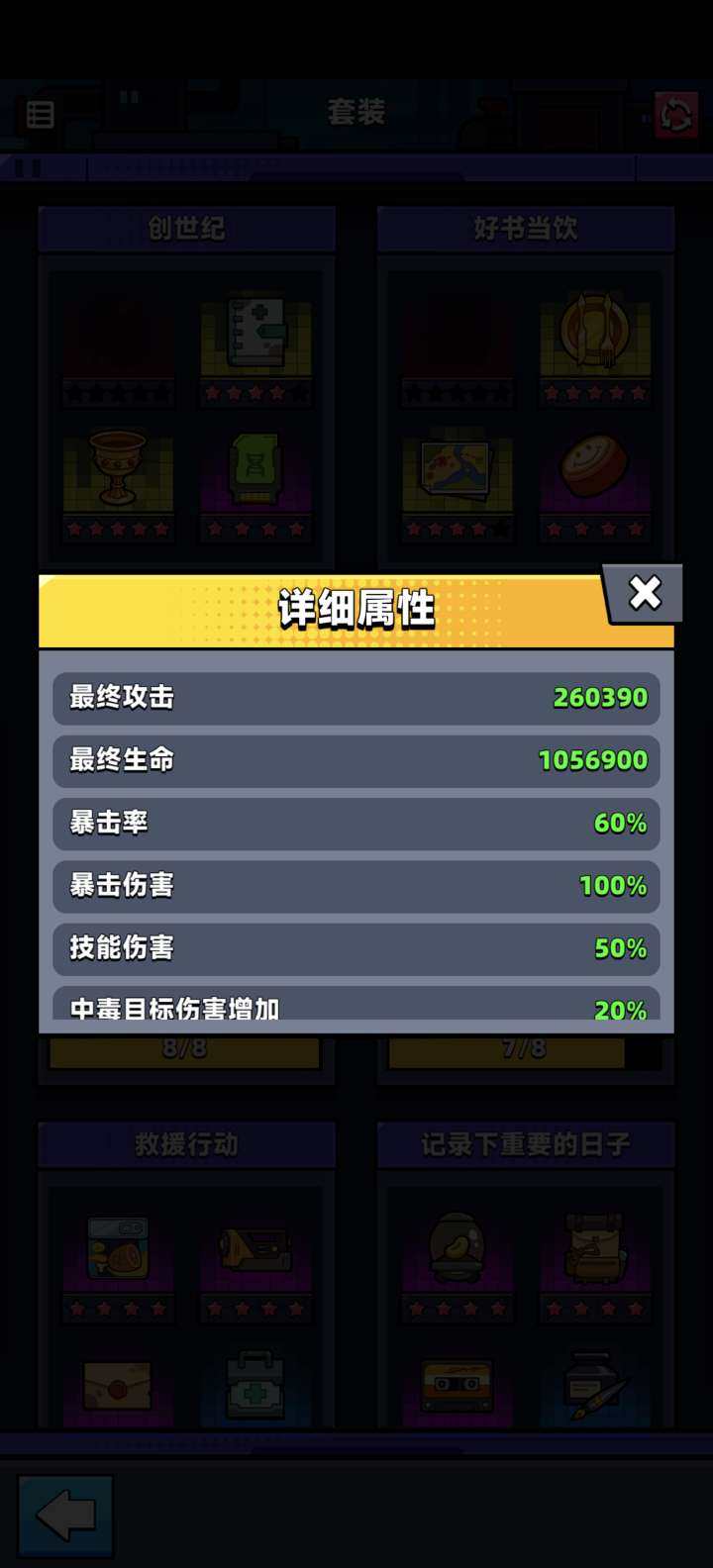Open the list menu icon top-left
This screenshot has height=1568, width=713.
point(40,114)
